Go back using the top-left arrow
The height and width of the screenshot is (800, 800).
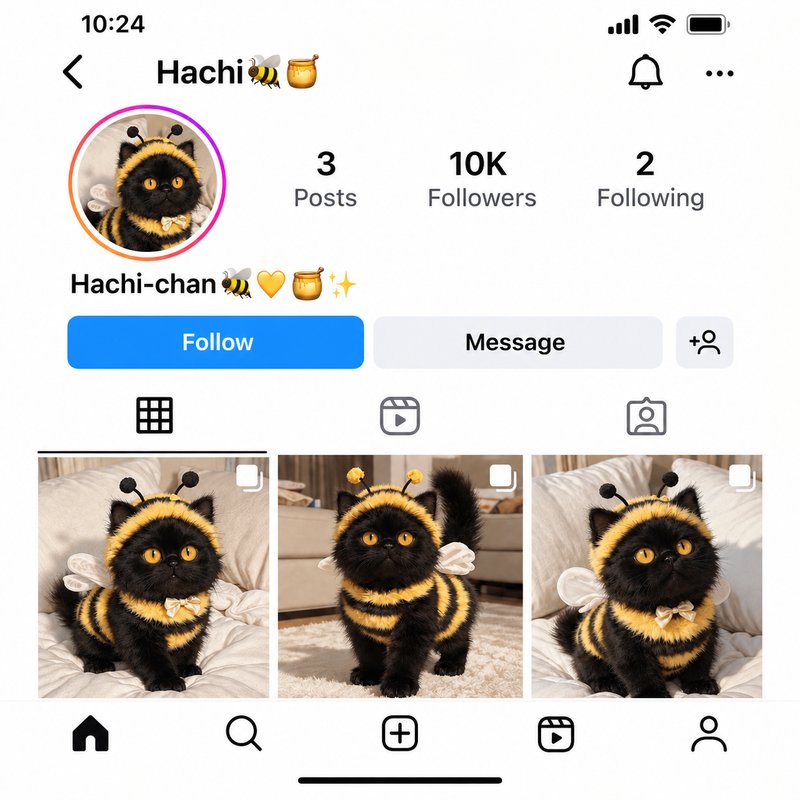(x=72, y=72)
